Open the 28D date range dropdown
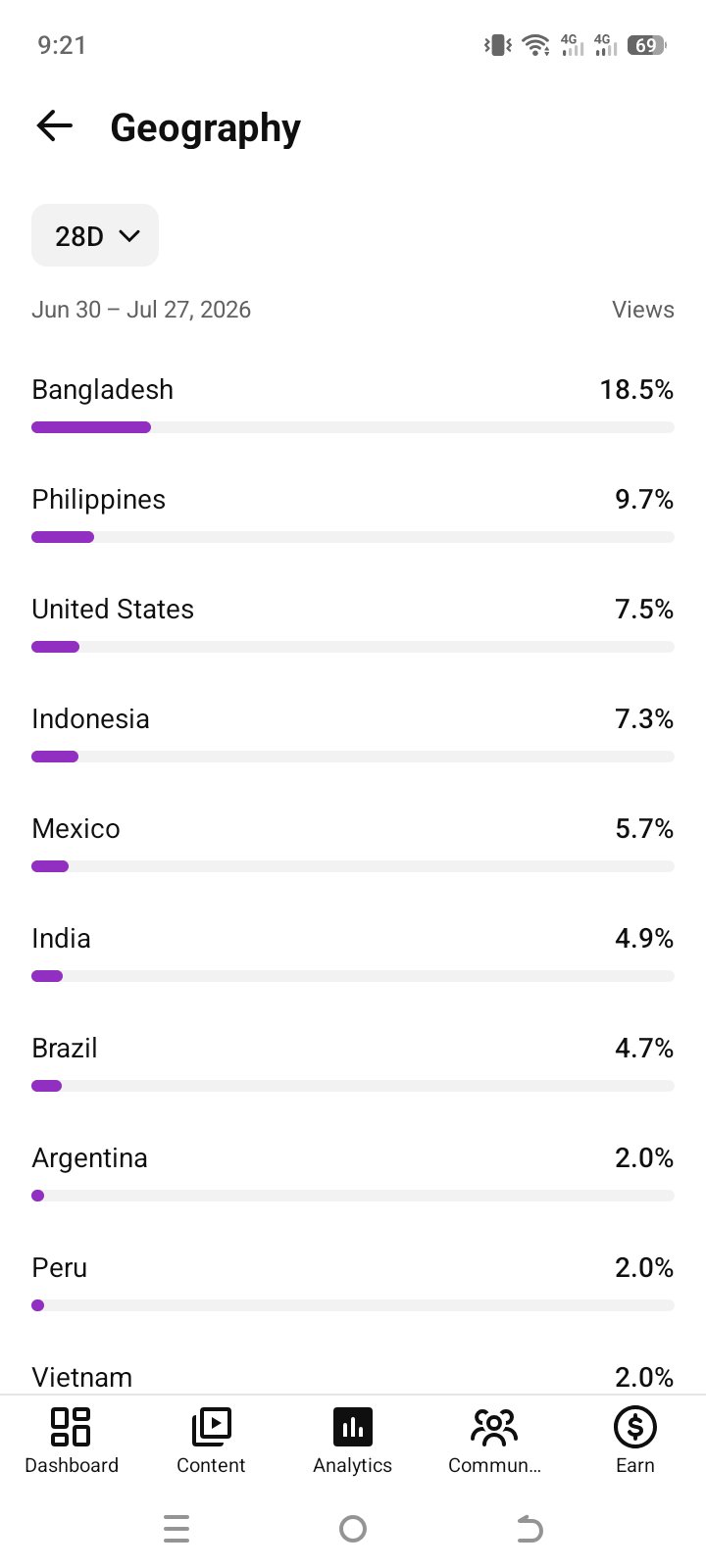This screenshot has height=1568, width=706. pos(95,235)
